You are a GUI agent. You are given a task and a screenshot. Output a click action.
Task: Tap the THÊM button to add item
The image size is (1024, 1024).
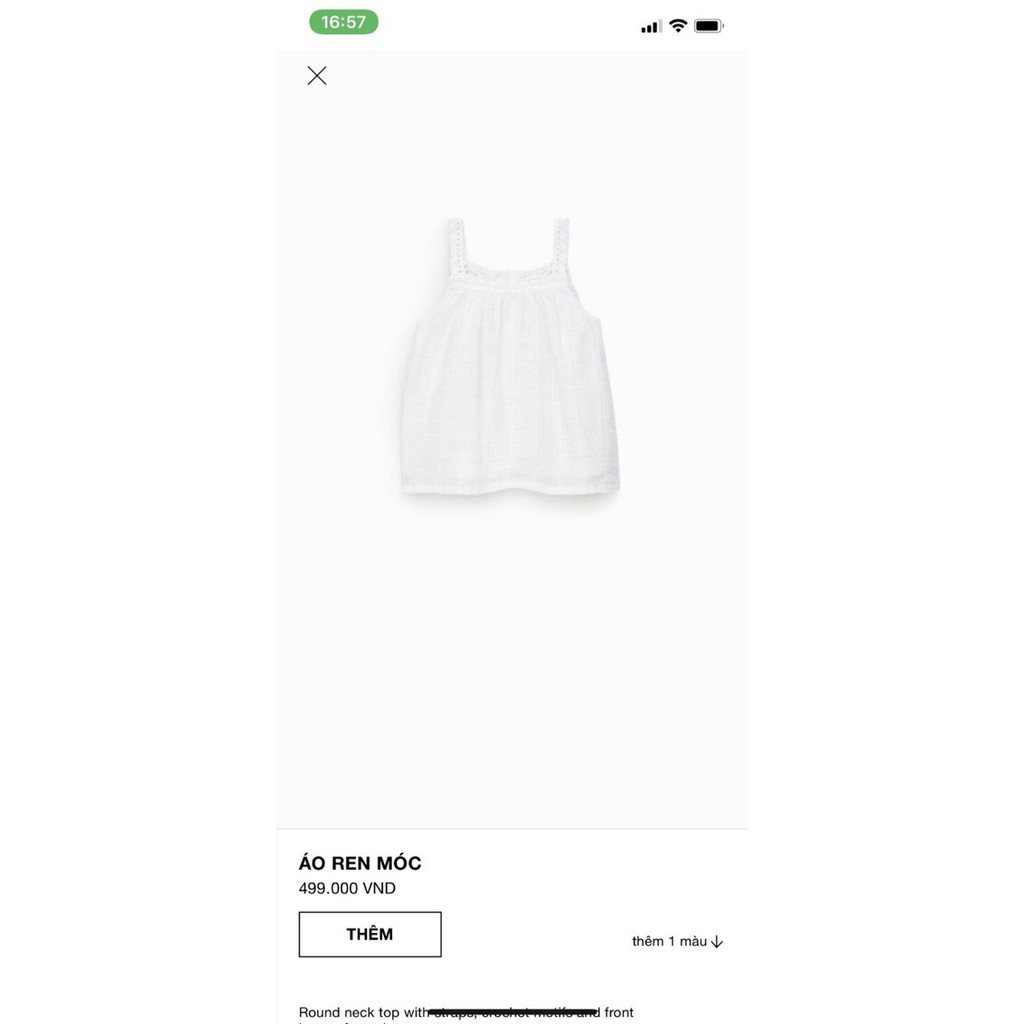pos(370,934)
